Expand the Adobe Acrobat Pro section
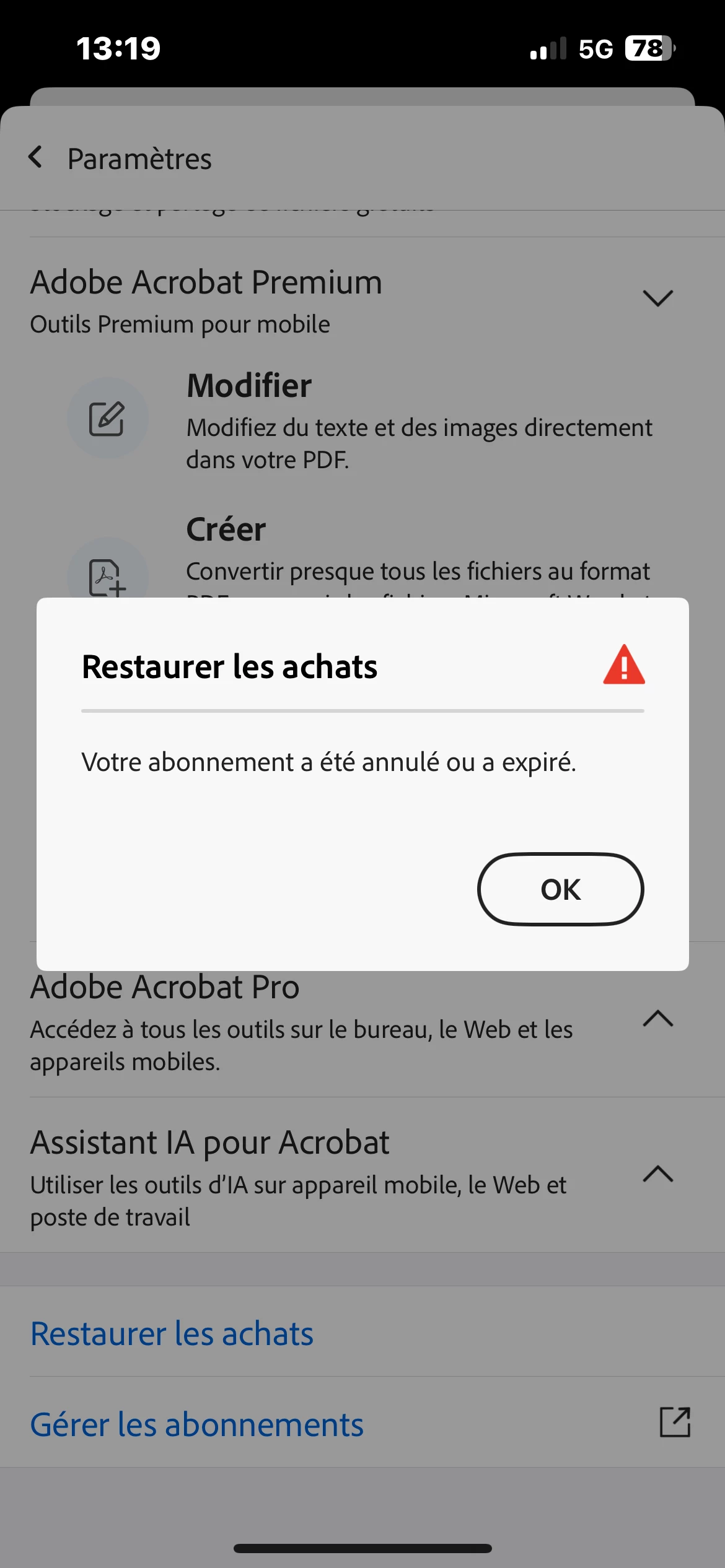Screen dimensions: 725x1568 click(657, 1019)
